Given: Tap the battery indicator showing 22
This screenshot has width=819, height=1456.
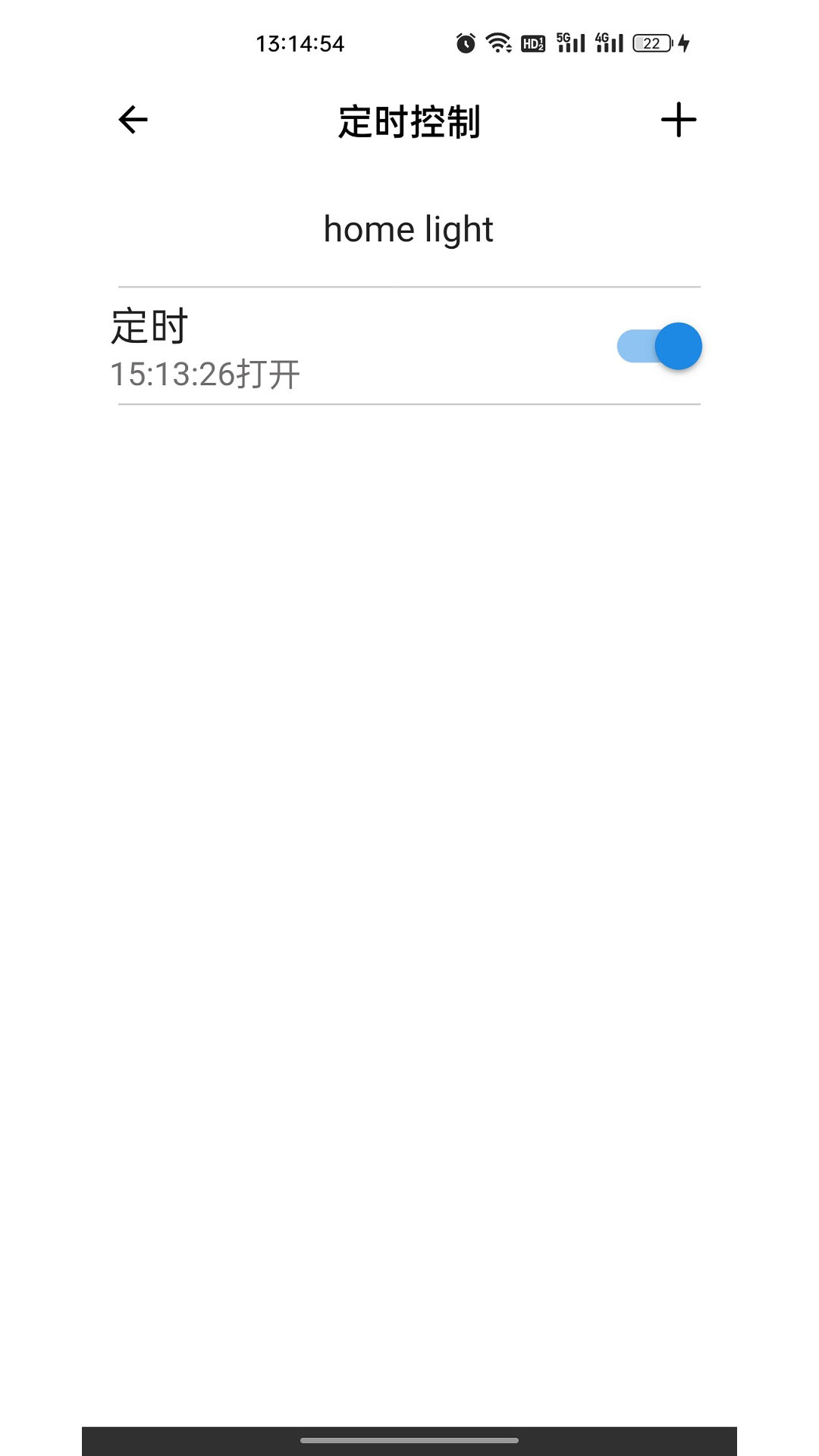Looking at the screenshot, I should click(x=650, y=43).
